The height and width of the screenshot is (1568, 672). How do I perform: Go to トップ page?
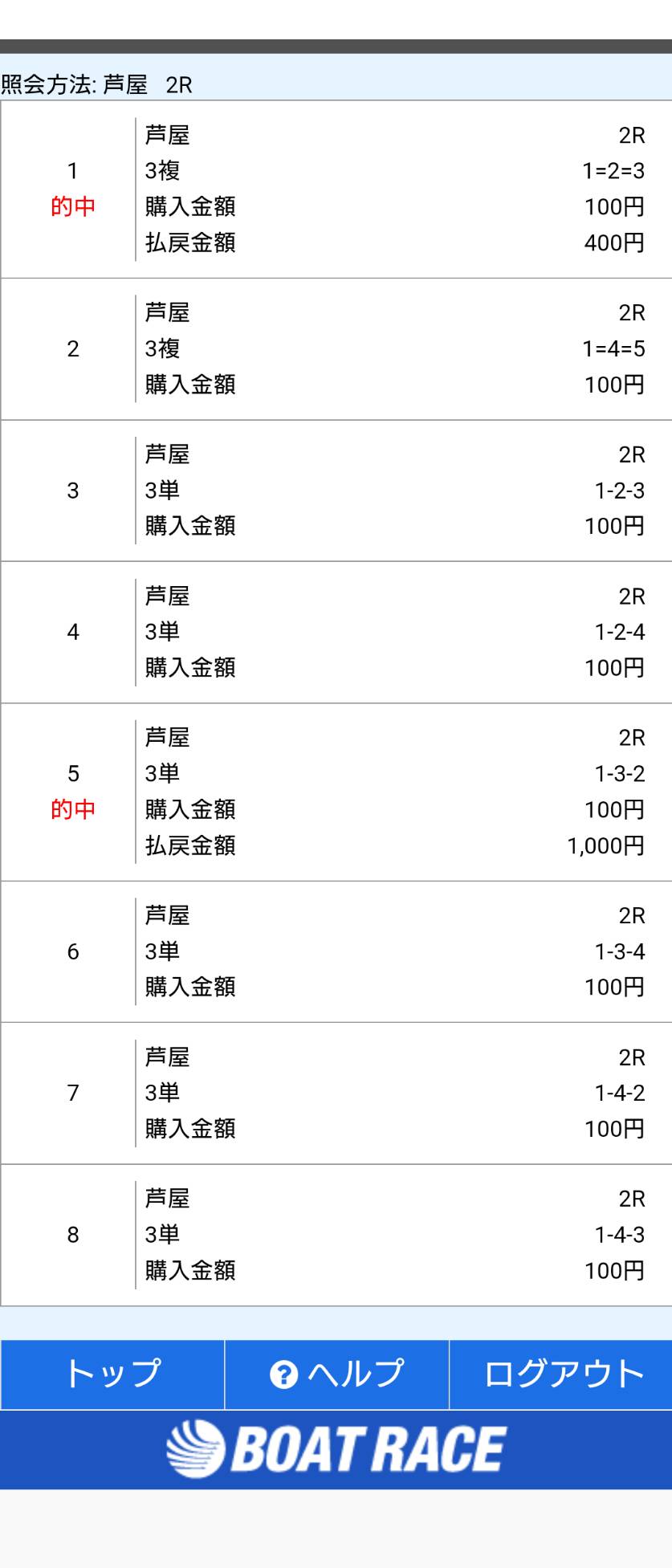[x=112, y=1374]
